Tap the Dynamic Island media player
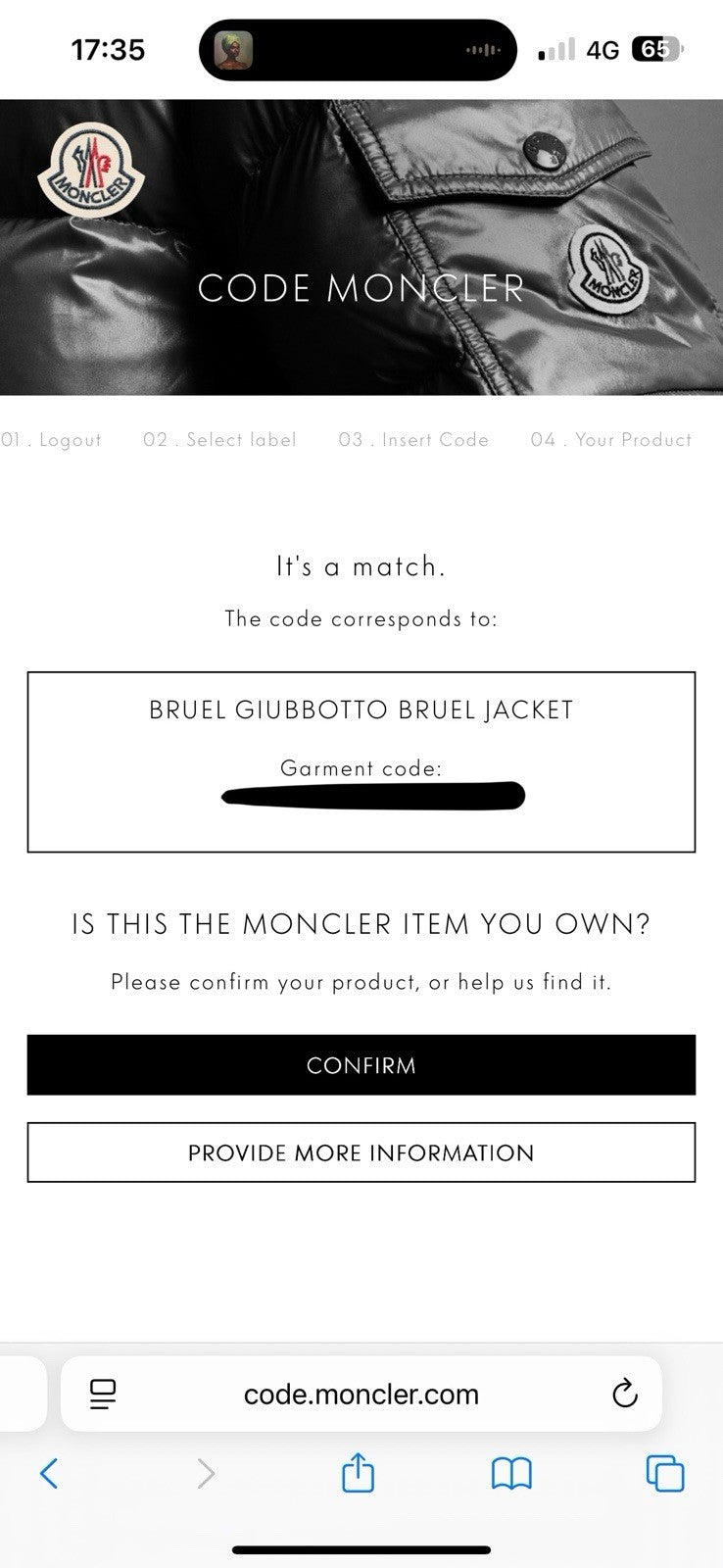This screenshot has width=723, height=1568. [360, 50]
